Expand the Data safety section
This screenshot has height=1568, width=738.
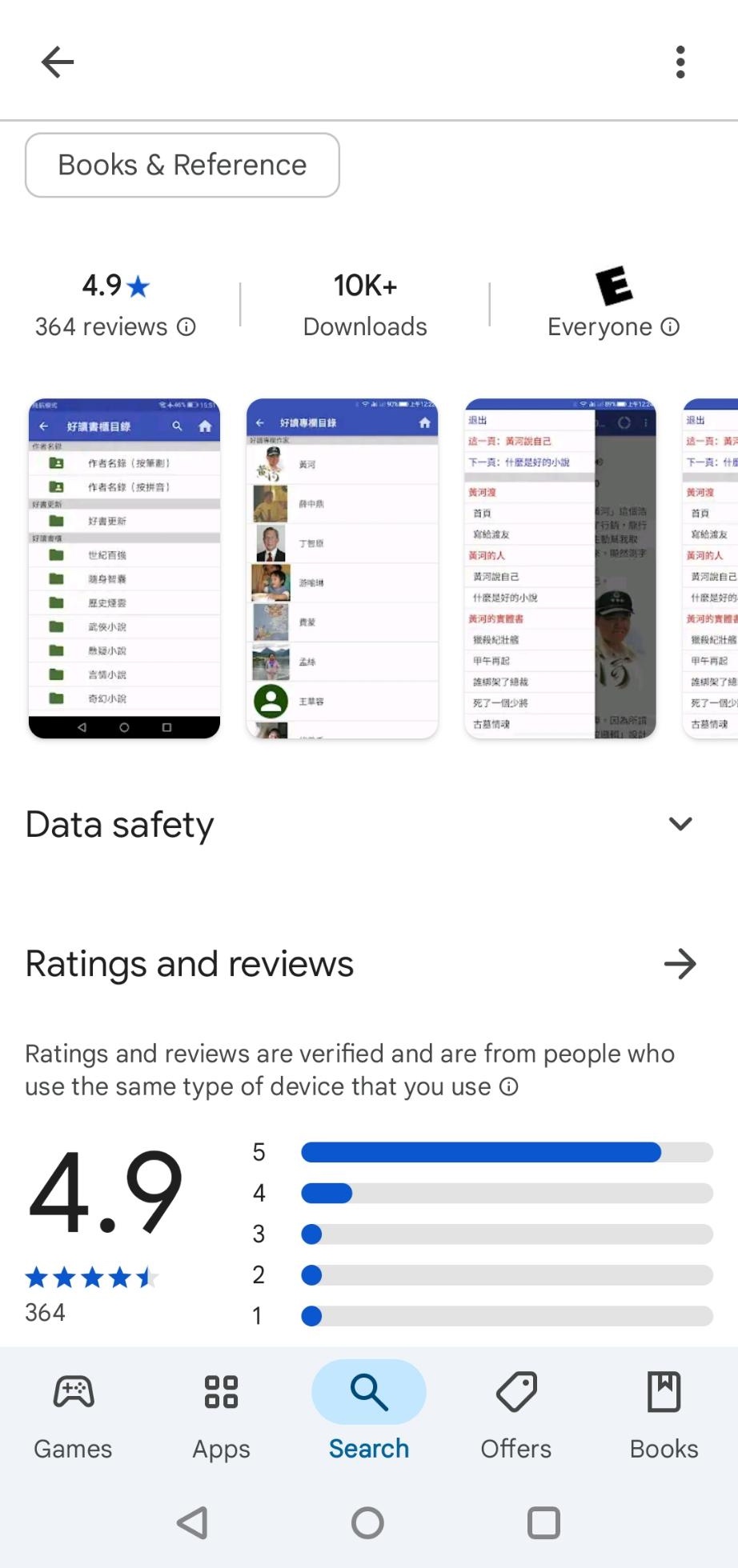[x=680, y=824]
